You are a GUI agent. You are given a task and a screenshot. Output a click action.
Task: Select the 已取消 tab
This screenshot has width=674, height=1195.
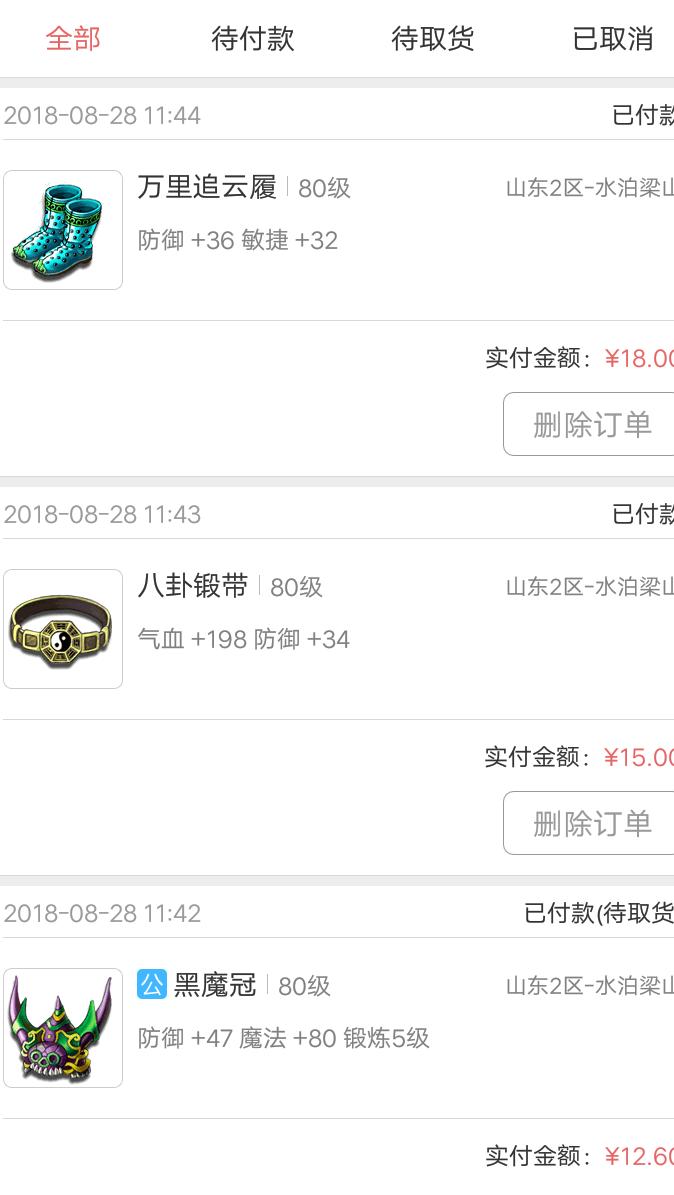pos(612,39)
